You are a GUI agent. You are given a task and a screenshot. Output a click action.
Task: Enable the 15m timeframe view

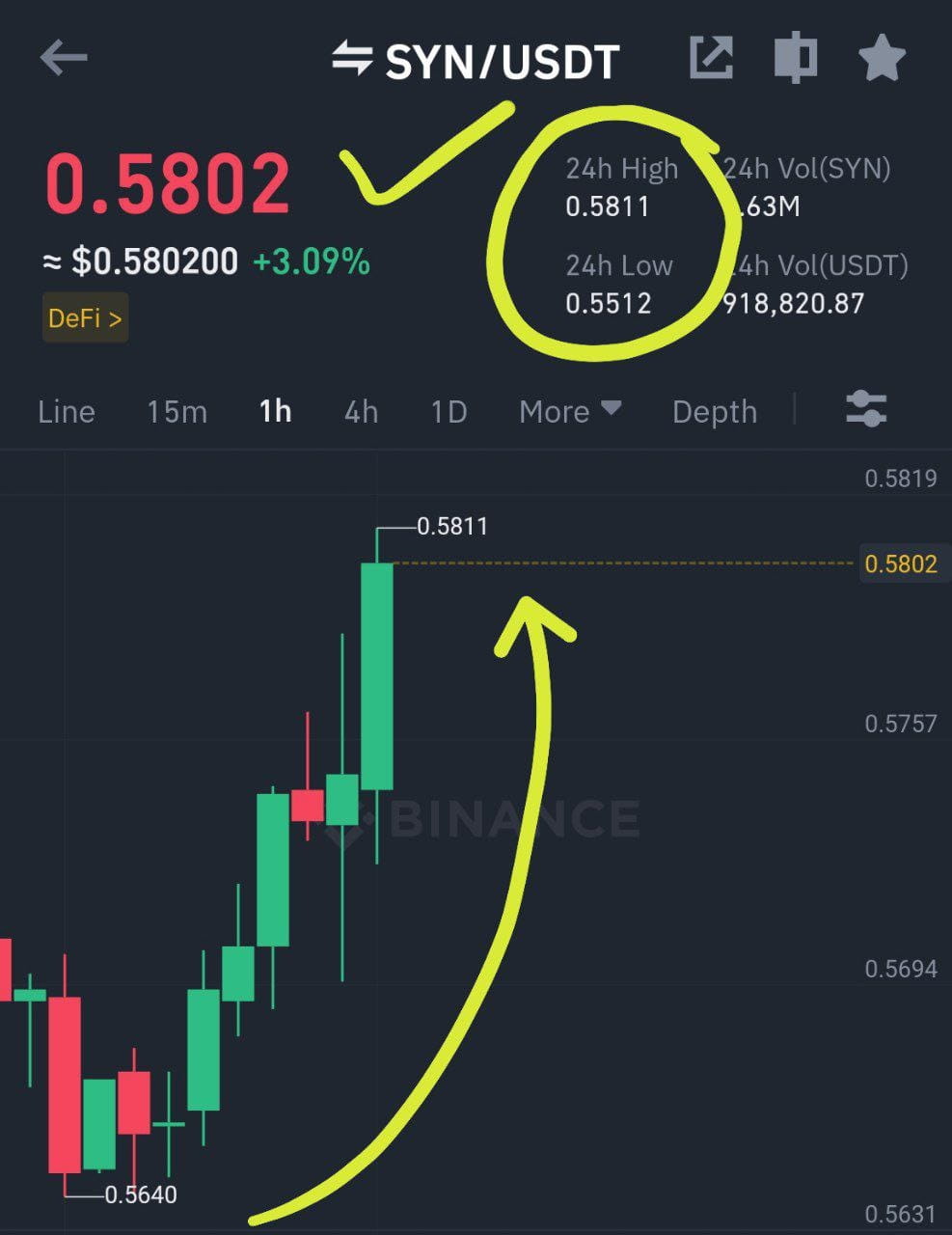click(x=177, y=411)
